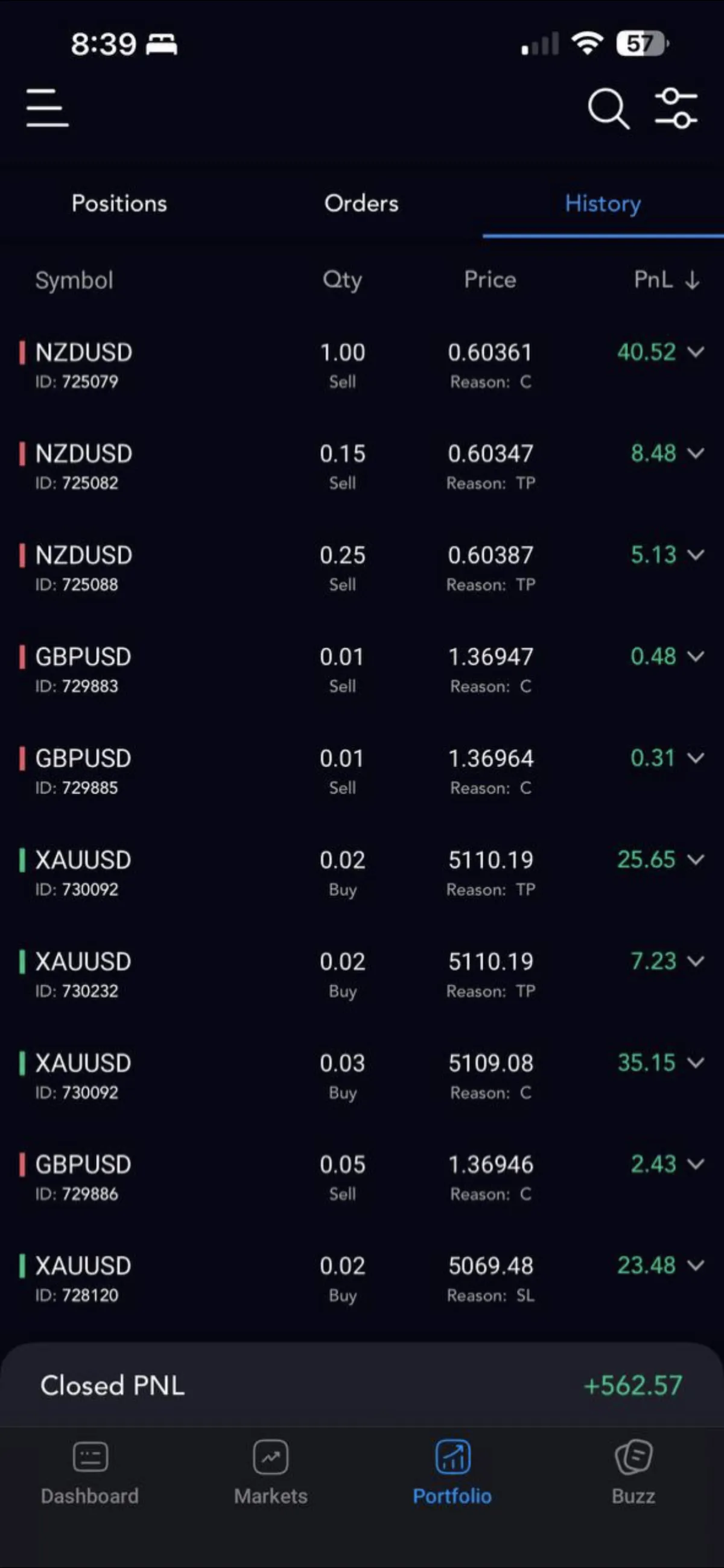Expand GBPUSD trade ID 729883

coord(696,656)
